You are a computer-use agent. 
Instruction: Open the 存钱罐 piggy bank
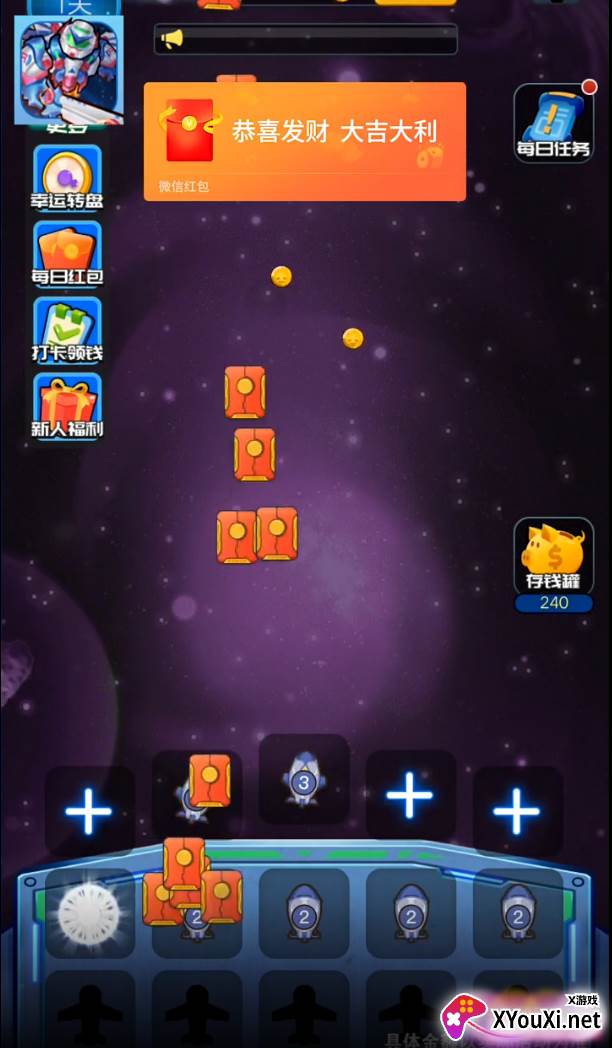pyautogui.click(x=554, y=565)
